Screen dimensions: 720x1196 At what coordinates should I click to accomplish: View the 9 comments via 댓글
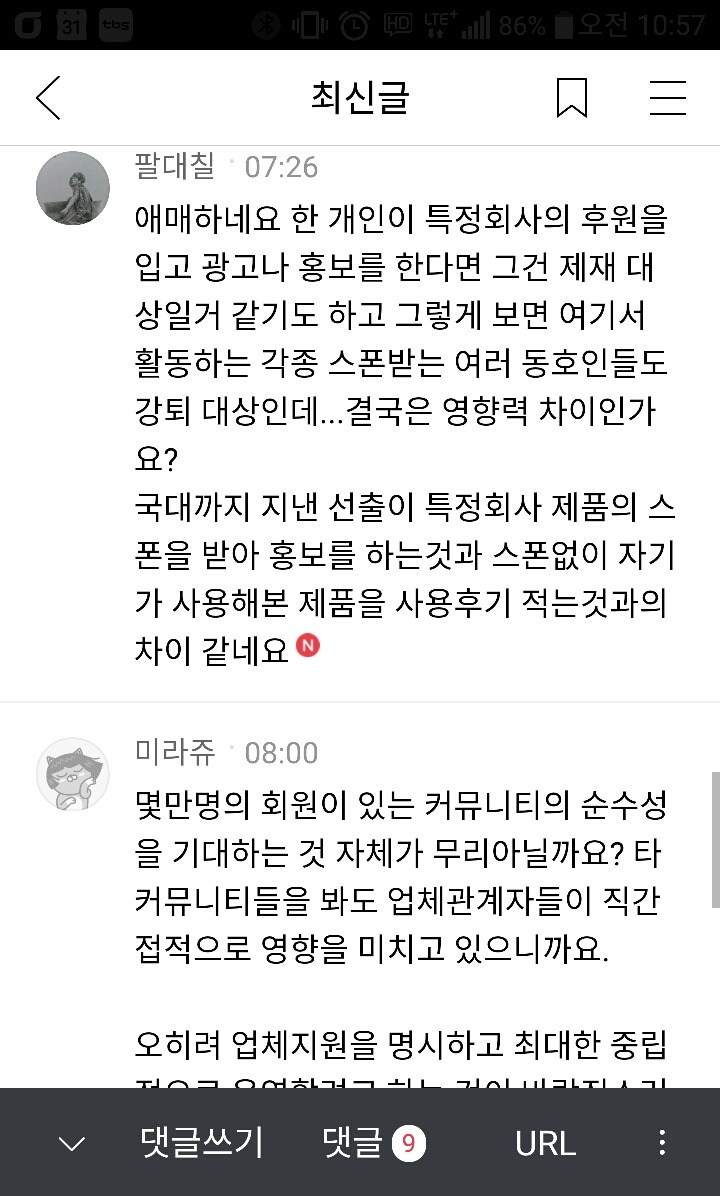point(373,1142)
